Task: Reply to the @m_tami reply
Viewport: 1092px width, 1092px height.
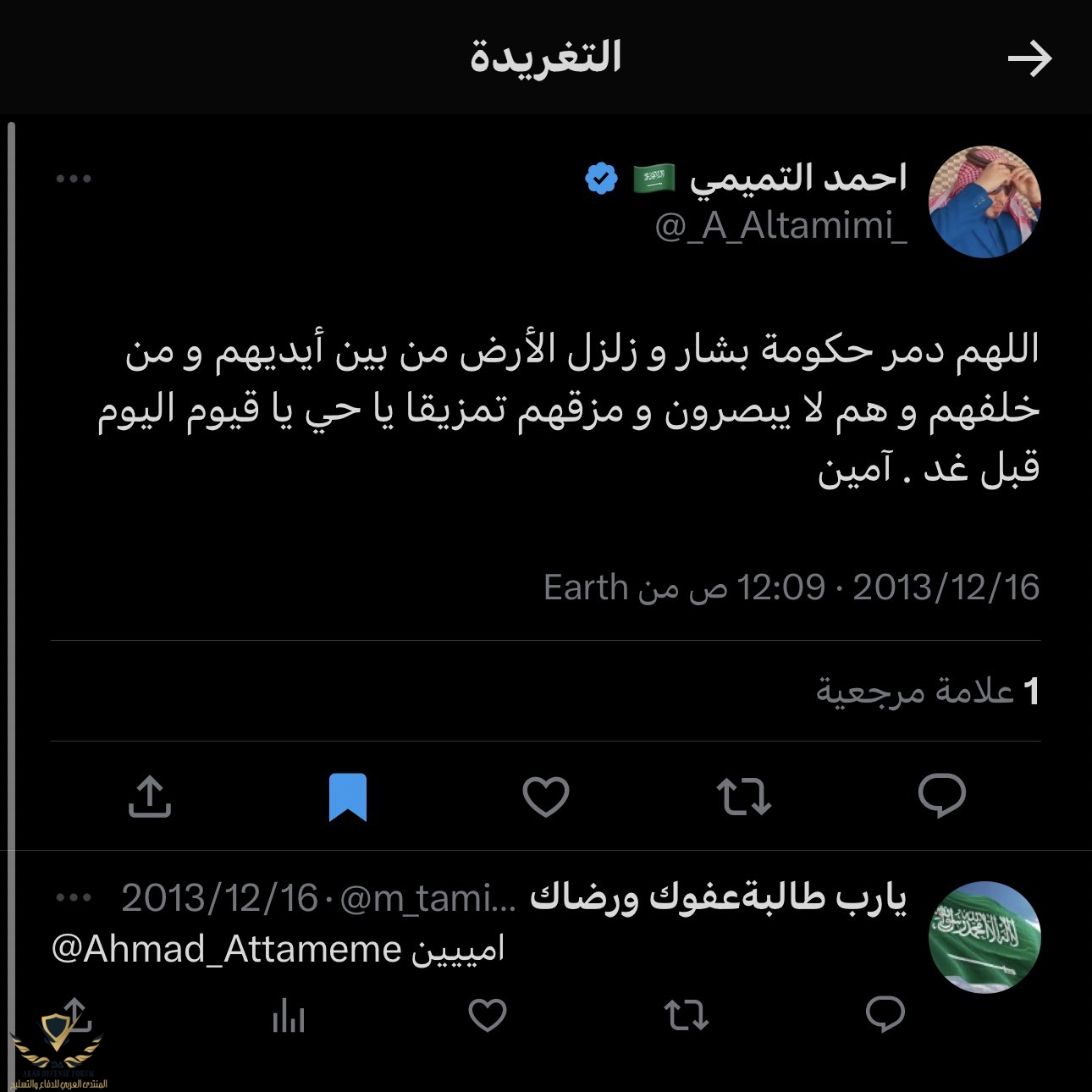Action: pos(885,1014)
